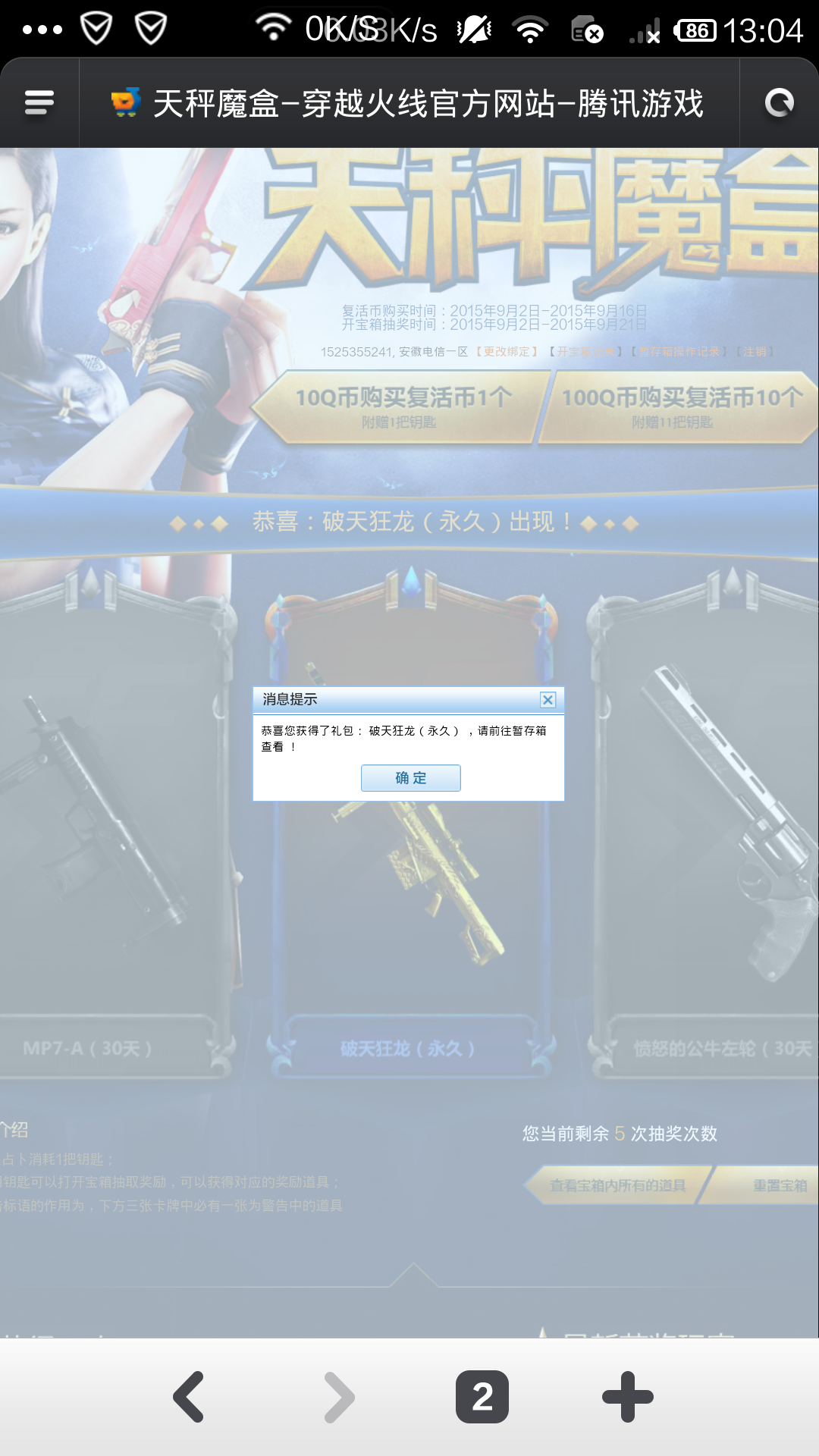Viewport: 819px width, 1456px height.
Task: Add a new browser tab
Action: (627, 1396)
